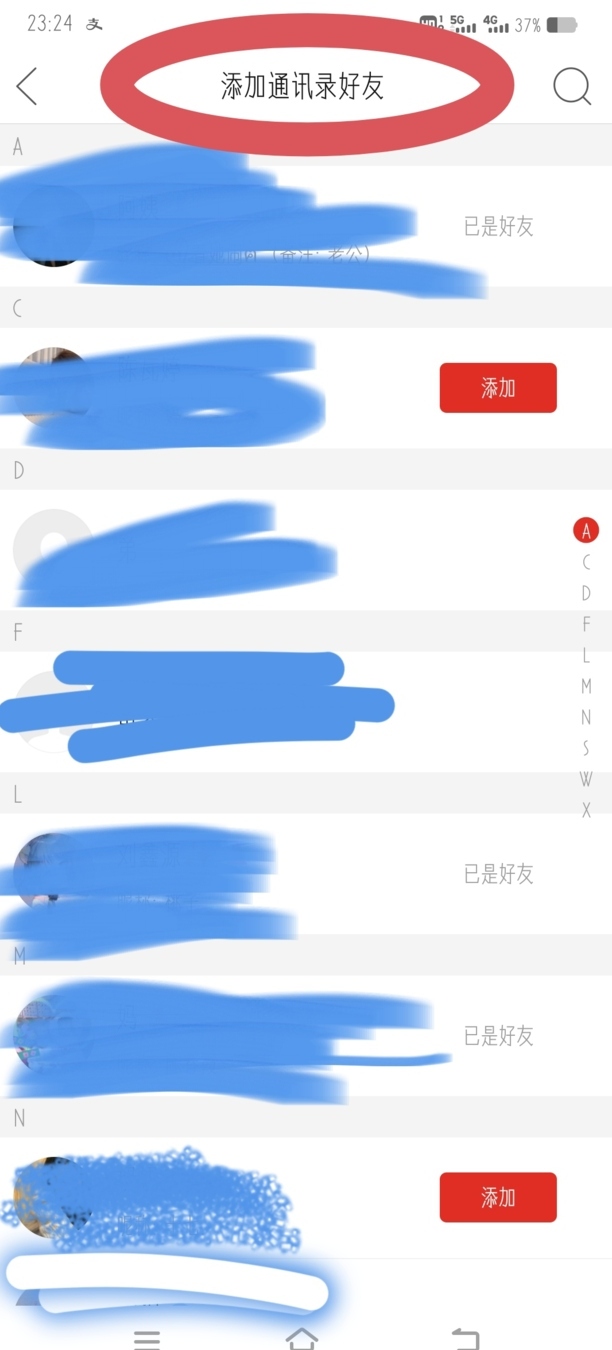
Task: Open search with the magnifier icon
Action: (x=572, y=87)
